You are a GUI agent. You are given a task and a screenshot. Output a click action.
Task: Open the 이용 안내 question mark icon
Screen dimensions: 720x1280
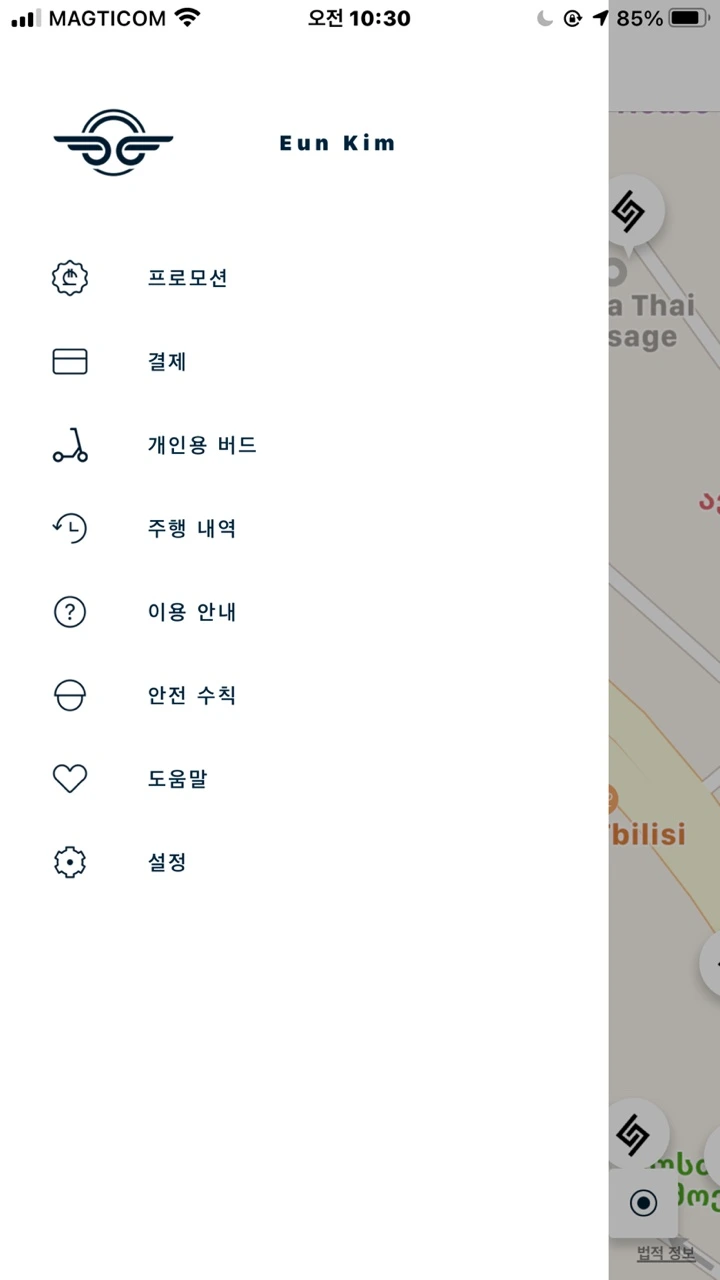(69, 611)
